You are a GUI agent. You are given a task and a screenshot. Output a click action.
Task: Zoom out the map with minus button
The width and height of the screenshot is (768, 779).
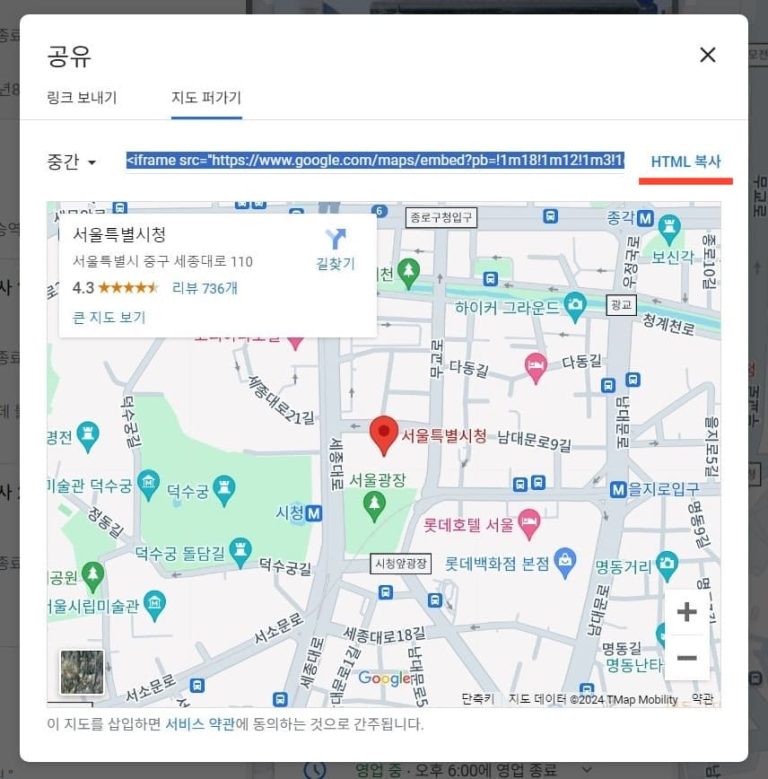pyautogui.click(x=686, y=657)
